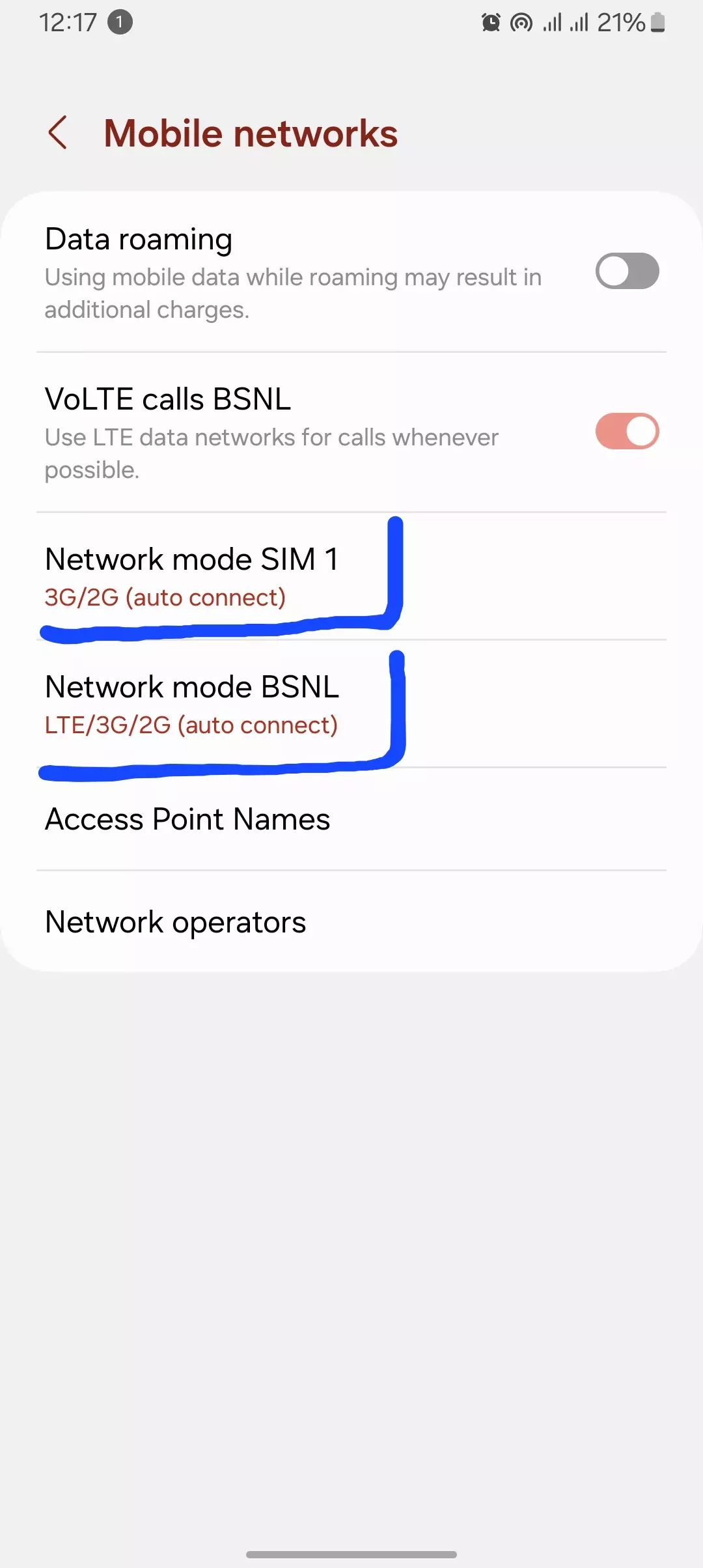
Task: Change Network mode BSNL setting
Action: [351, 704]
